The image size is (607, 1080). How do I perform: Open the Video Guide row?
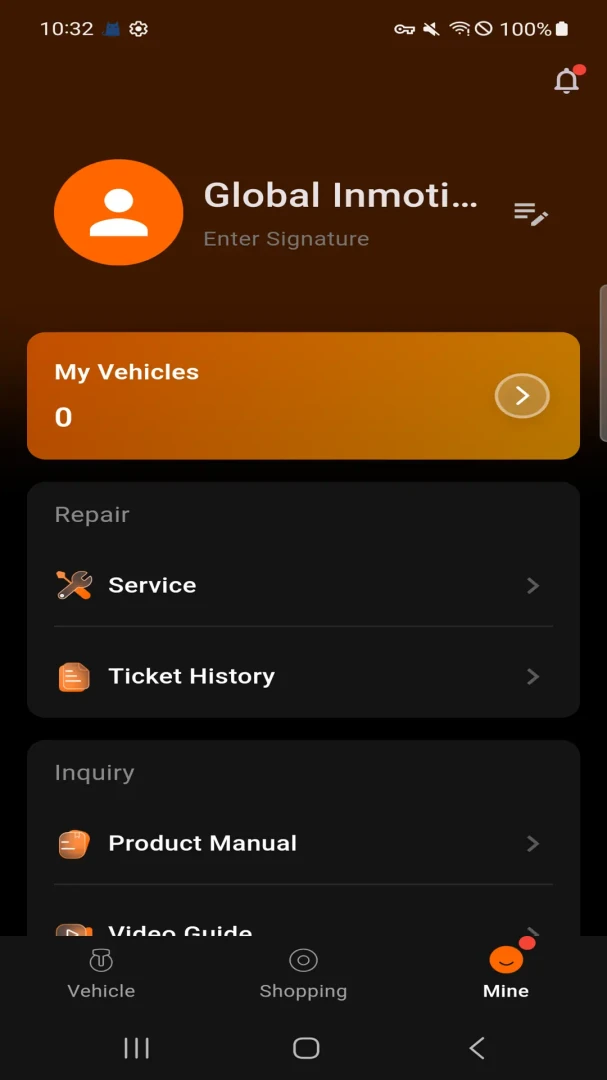point(303,922)
